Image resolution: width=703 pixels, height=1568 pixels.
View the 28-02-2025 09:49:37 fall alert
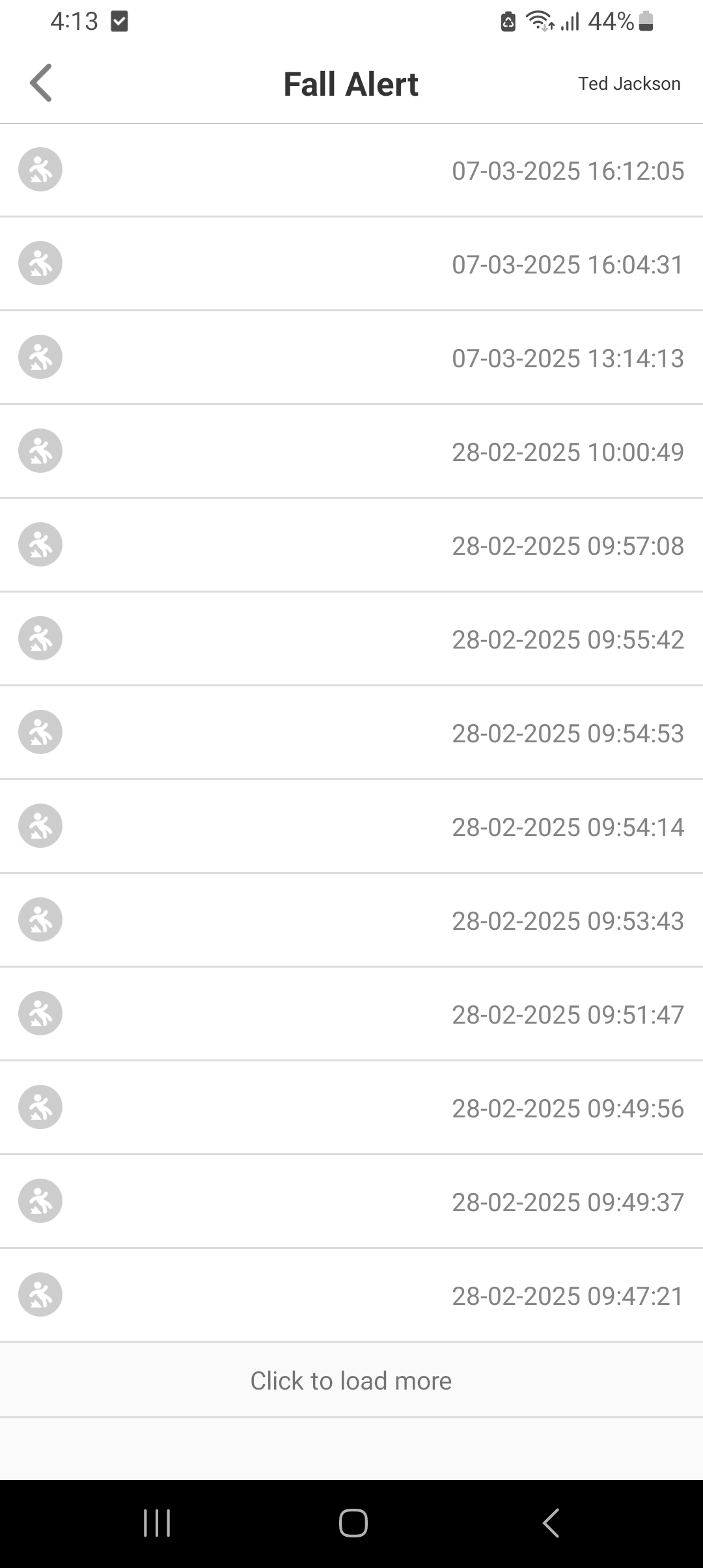click(351, 1202)
